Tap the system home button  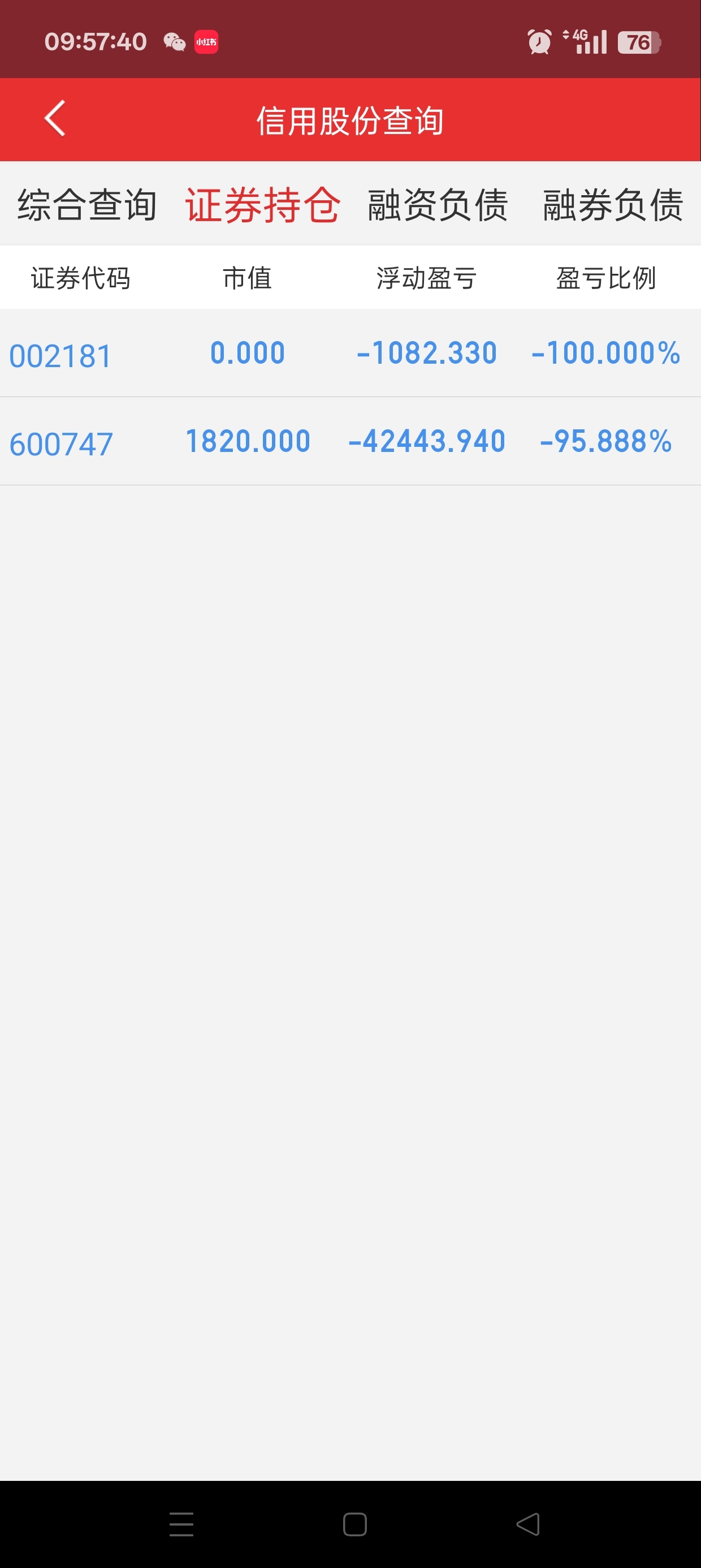click(x=355, y=1524)
